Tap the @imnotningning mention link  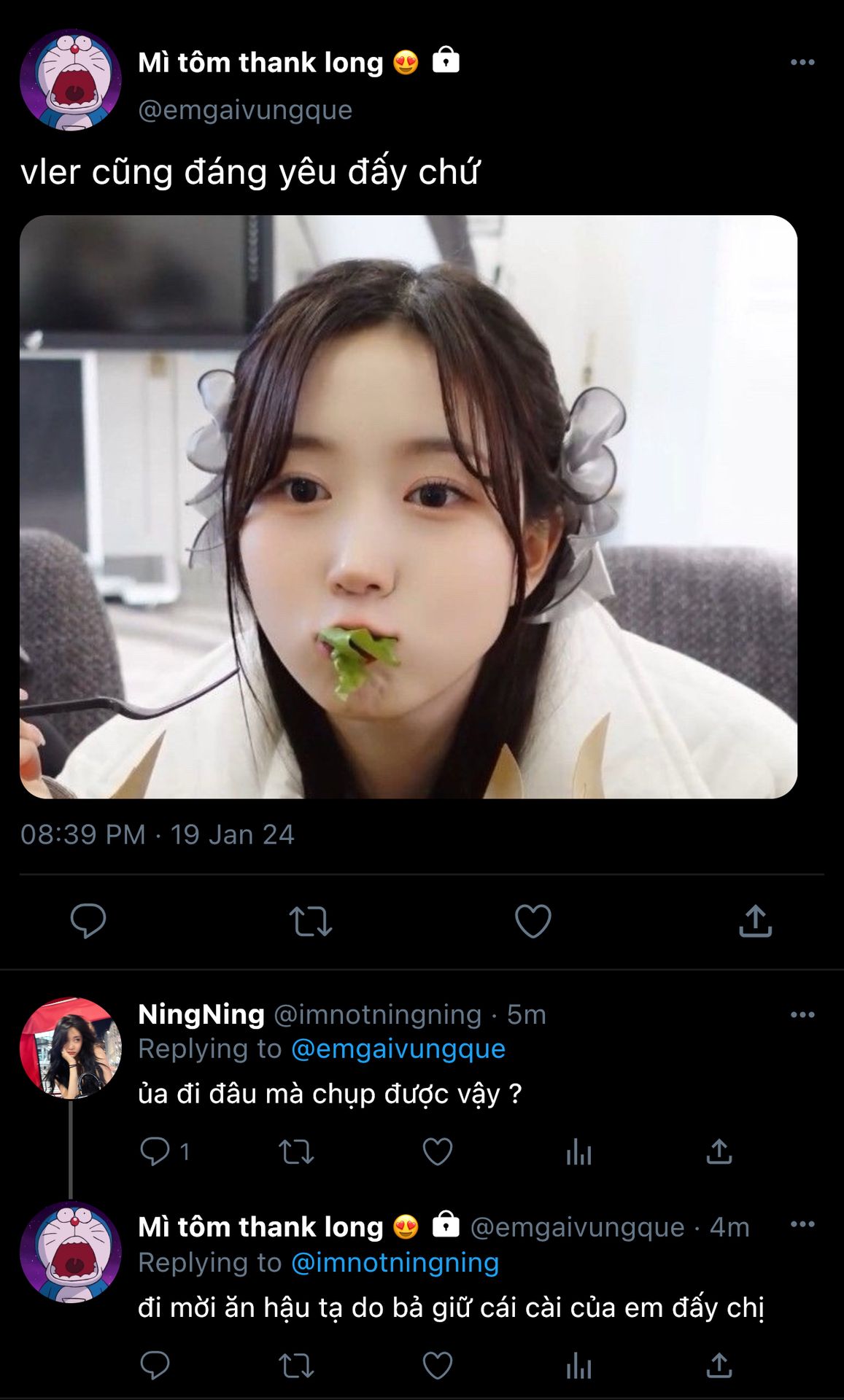(x=395, y=1262)
